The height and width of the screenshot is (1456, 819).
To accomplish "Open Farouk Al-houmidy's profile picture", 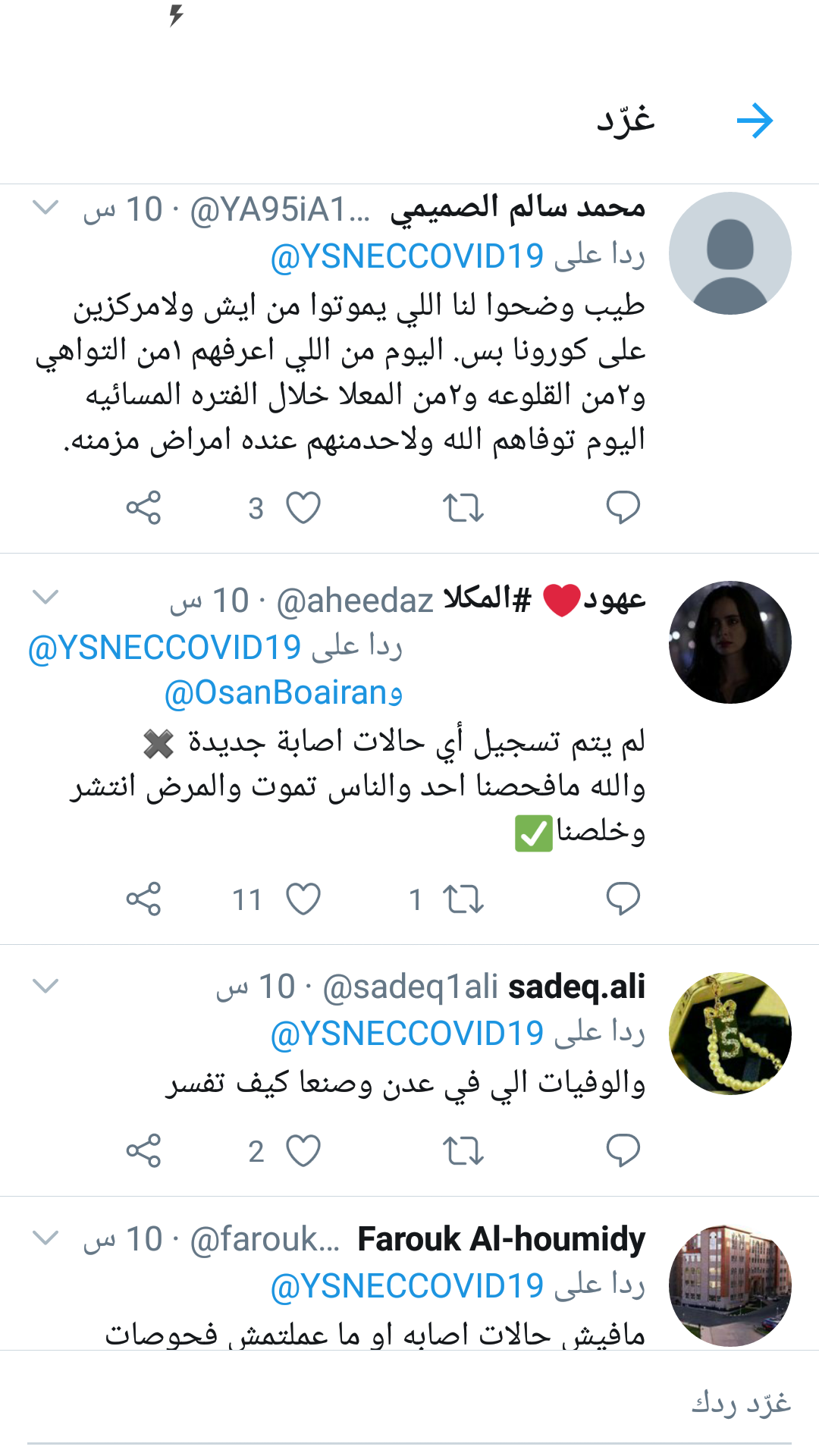I will pyautogui.click(x=730, y=1286).
